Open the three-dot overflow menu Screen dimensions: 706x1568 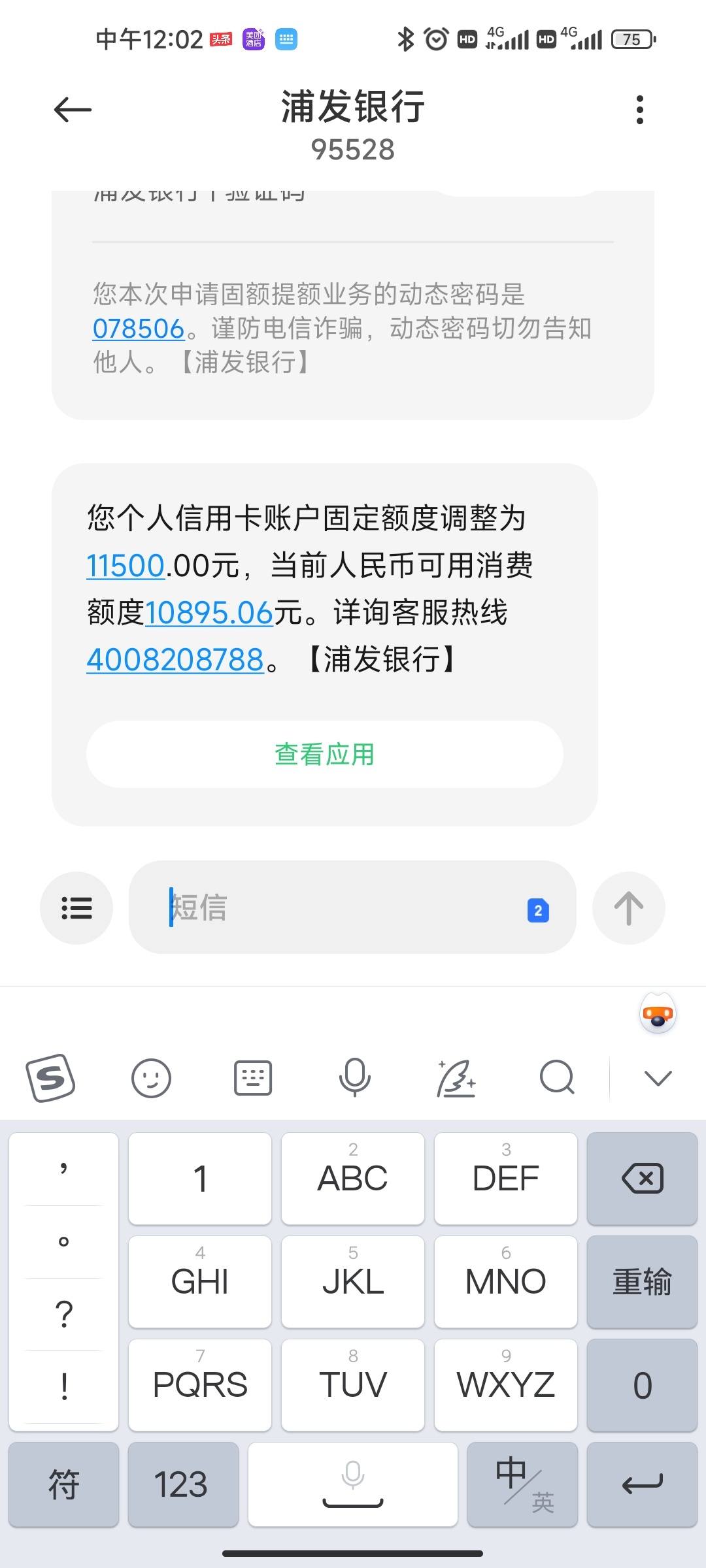639,110
